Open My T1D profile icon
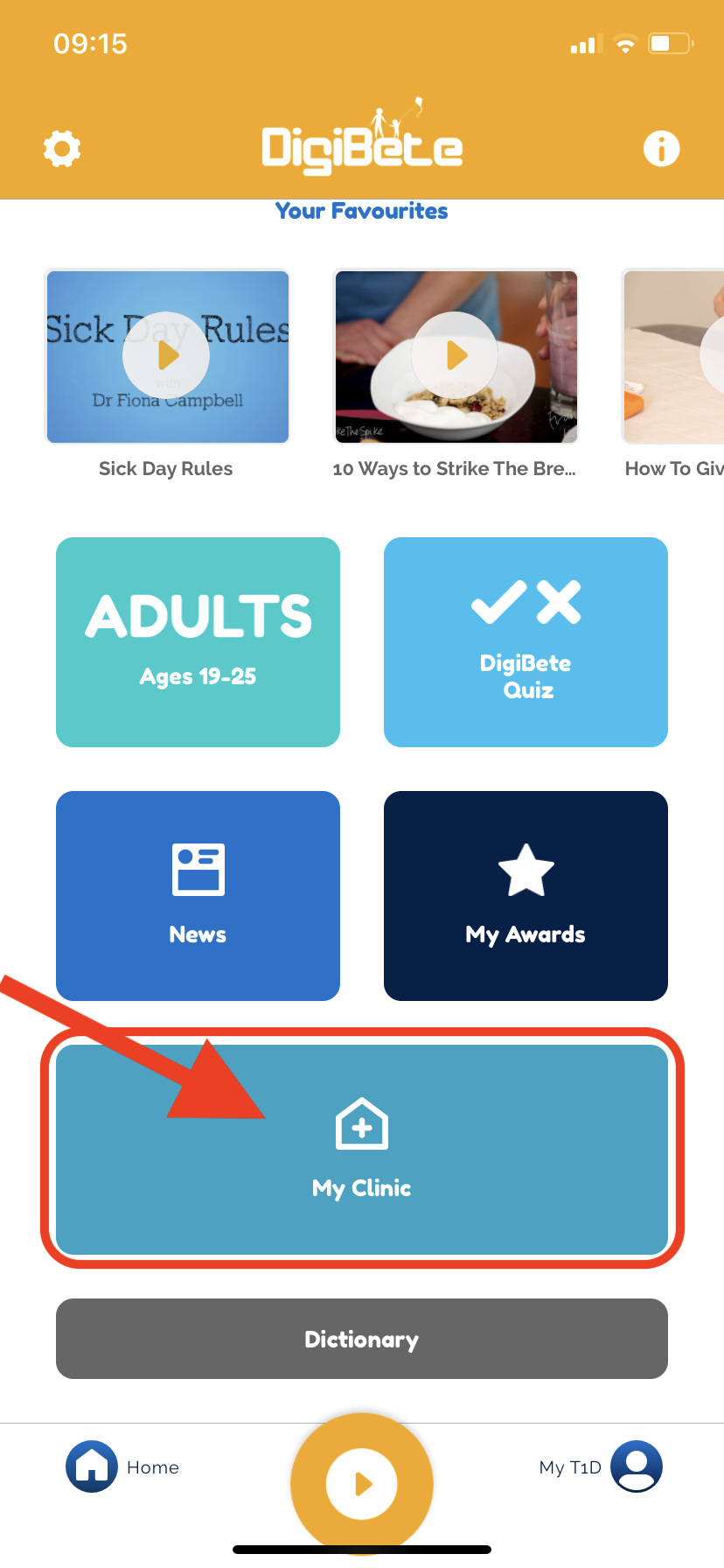 click(636, 1466)
